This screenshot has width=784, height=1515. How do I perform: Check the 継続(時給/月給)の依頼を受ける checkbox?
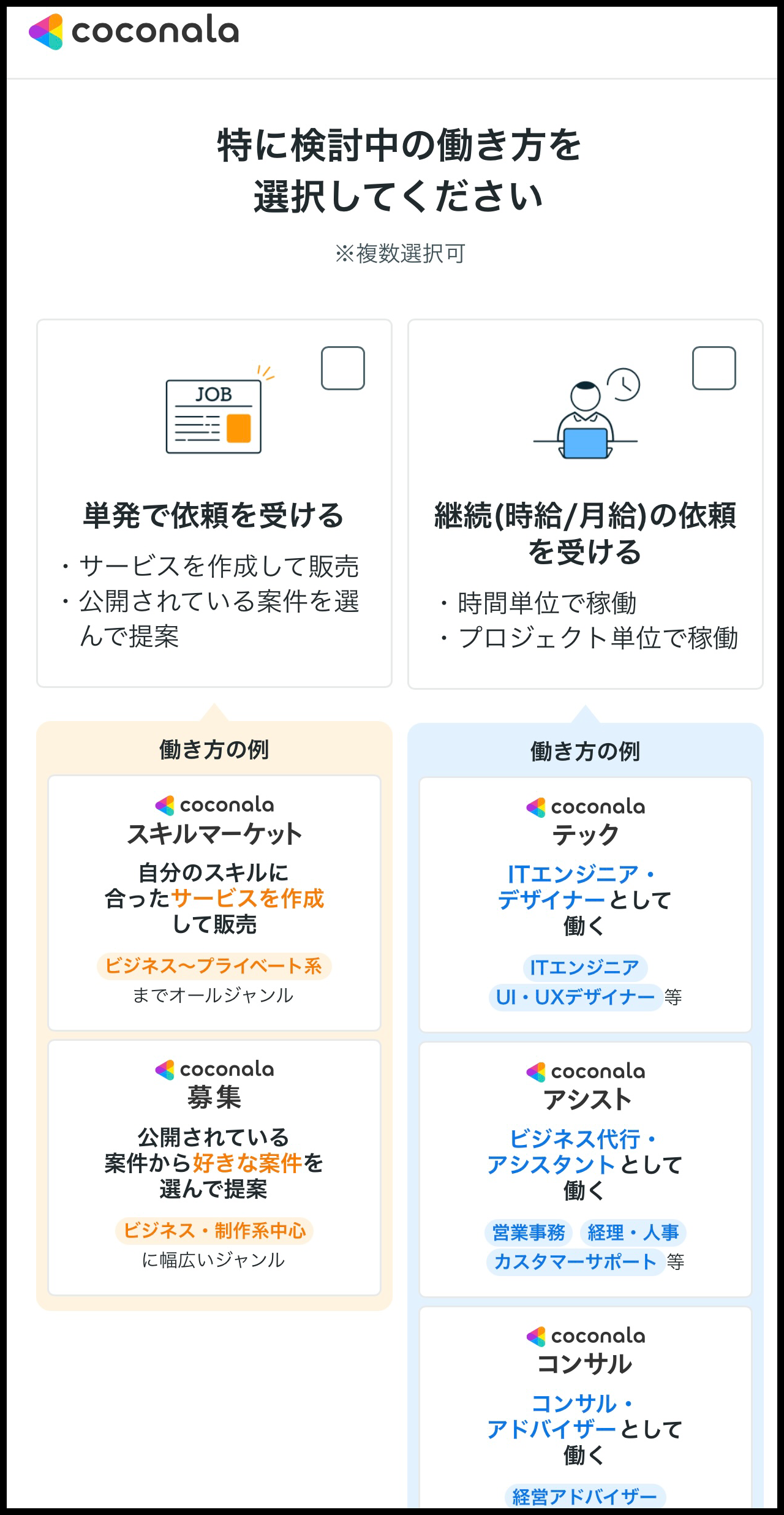714,368
